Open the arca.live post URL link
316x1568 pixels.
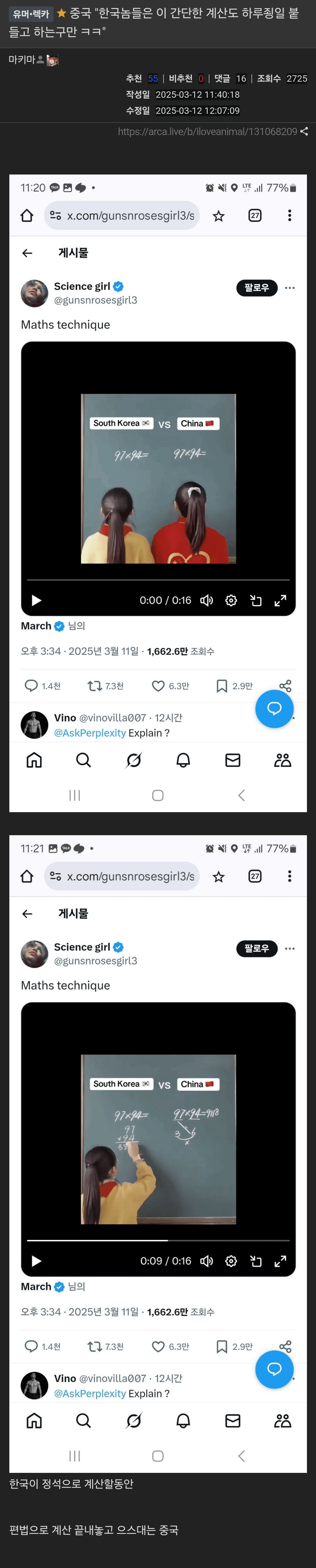click(207, 132)
